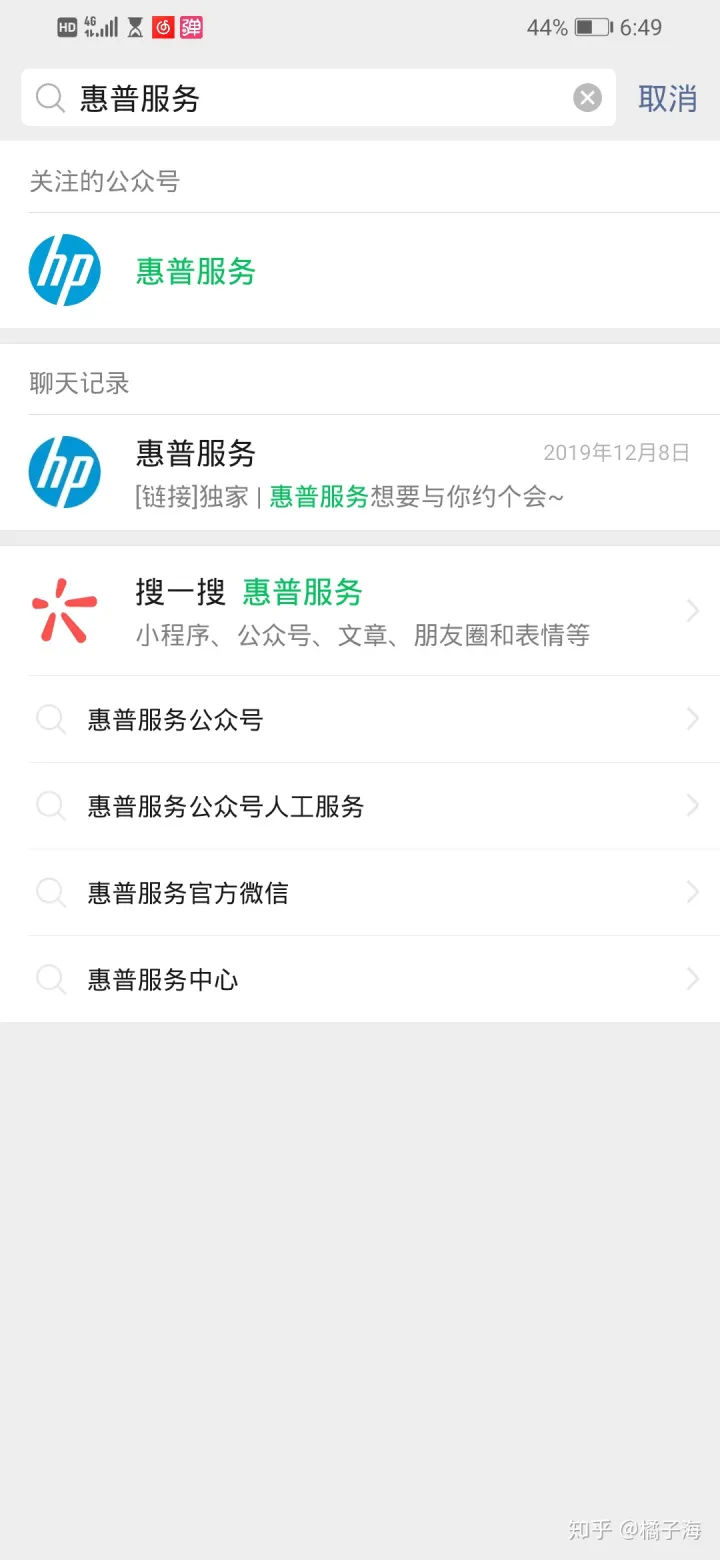Tap the chevron next to 惠普服务公众号
The width and height of the screenshot is (720, 1560).
tap(692, 719)
